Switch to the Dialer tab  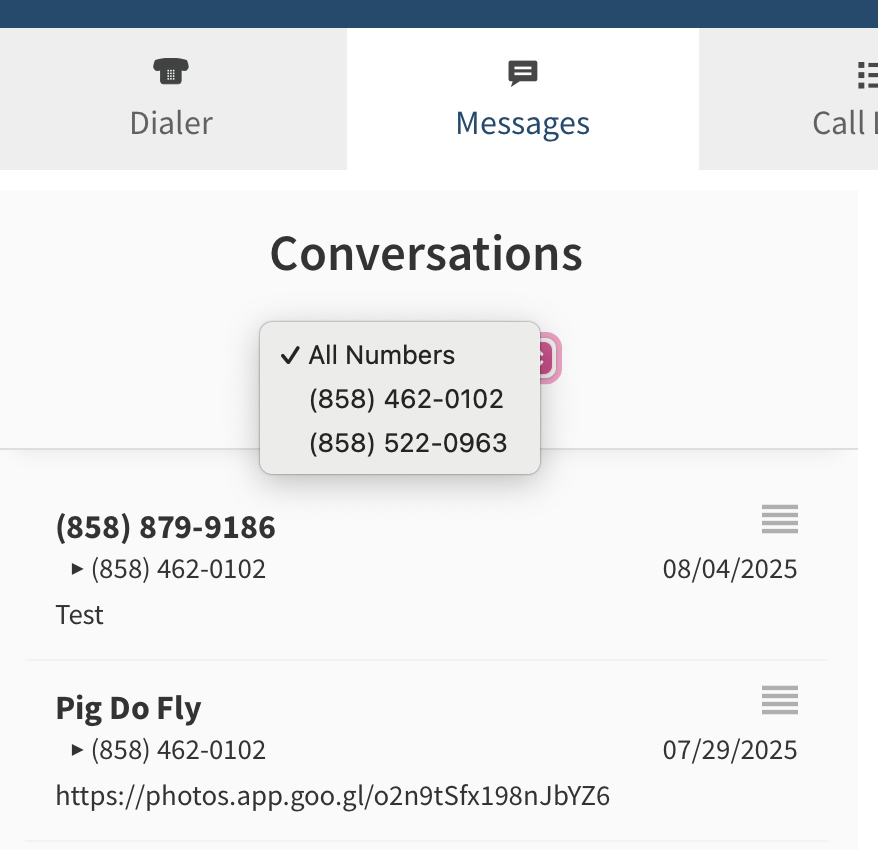[x=171, y=100]
